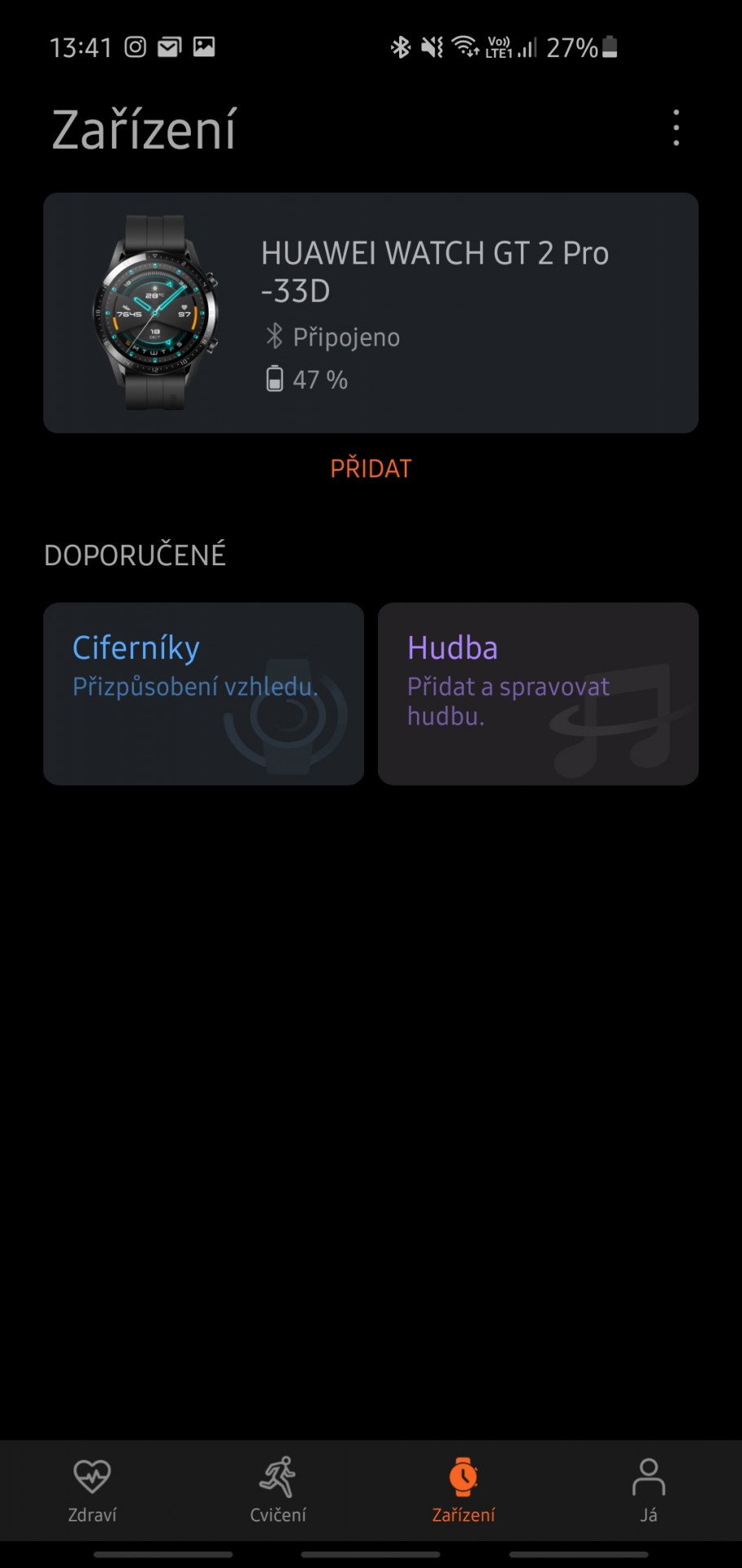This screenshot has height=1568, width=742.
Task: Select the Zařízení tab
Action: pos(464,1491)
